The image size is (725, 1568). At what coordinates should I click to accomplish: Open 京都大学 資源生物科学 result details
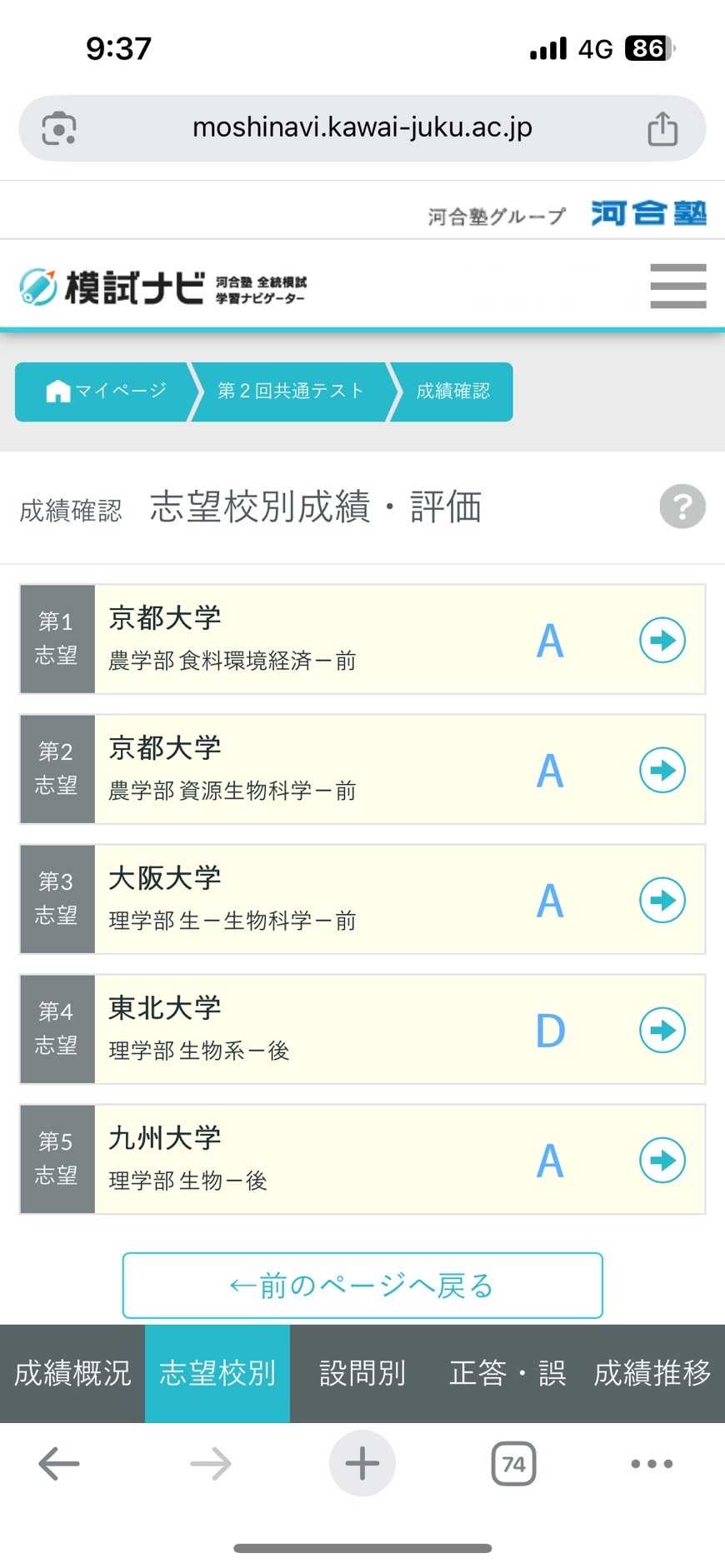(662, 770)
